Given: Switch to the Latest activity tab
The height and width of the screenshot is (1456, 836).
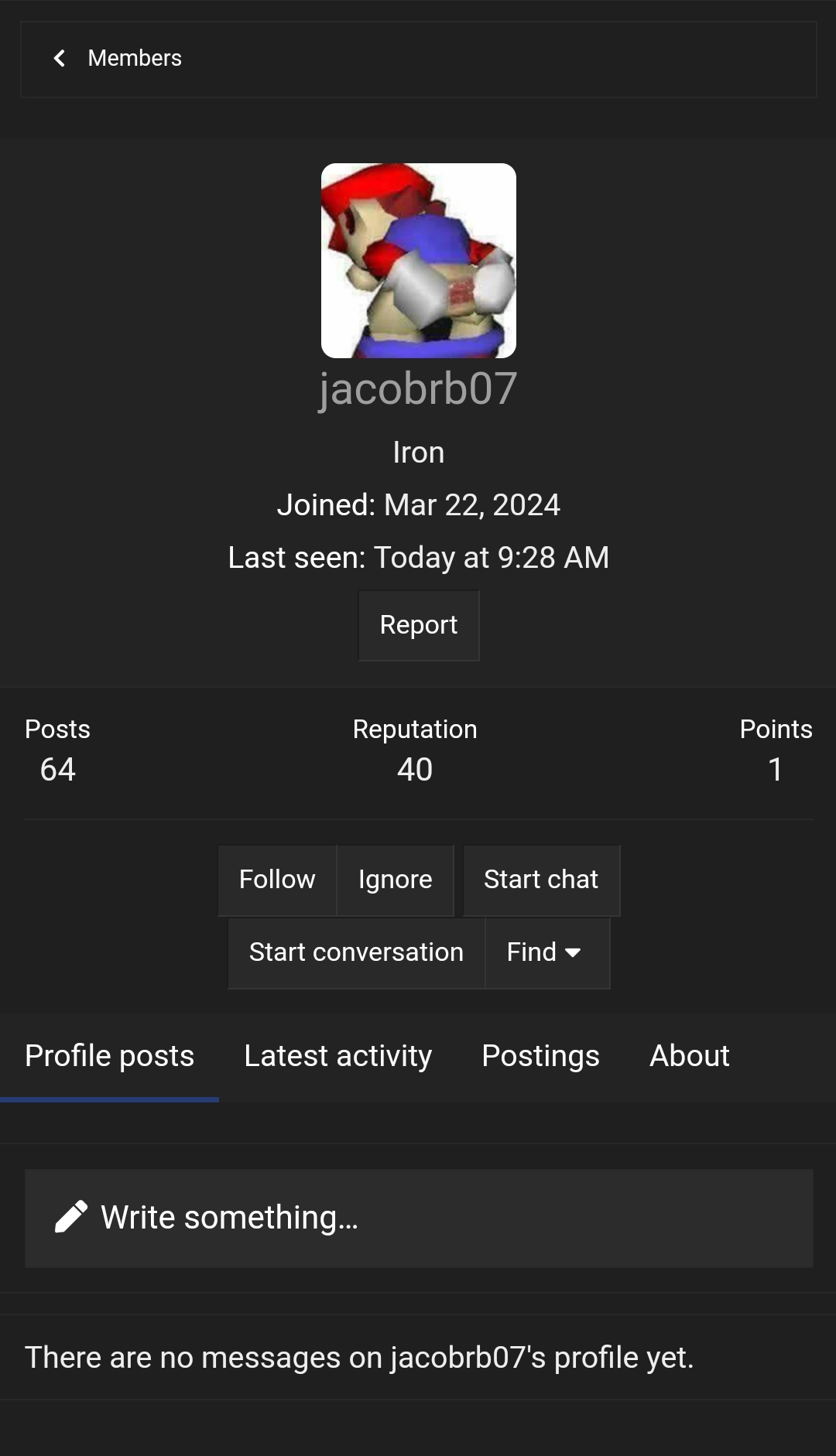Looking at the screenshot, I should [337, 1055].
